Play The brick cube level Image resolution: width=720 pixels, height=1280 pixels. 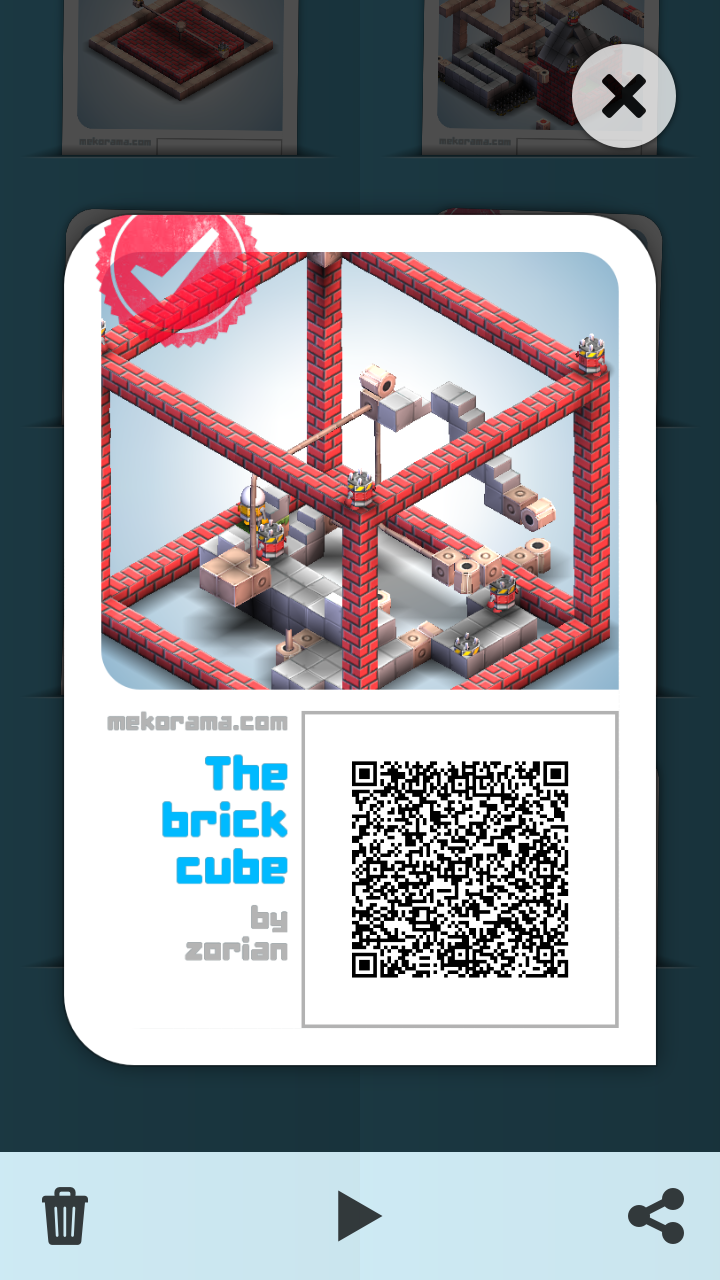[x=358, y=1216]
